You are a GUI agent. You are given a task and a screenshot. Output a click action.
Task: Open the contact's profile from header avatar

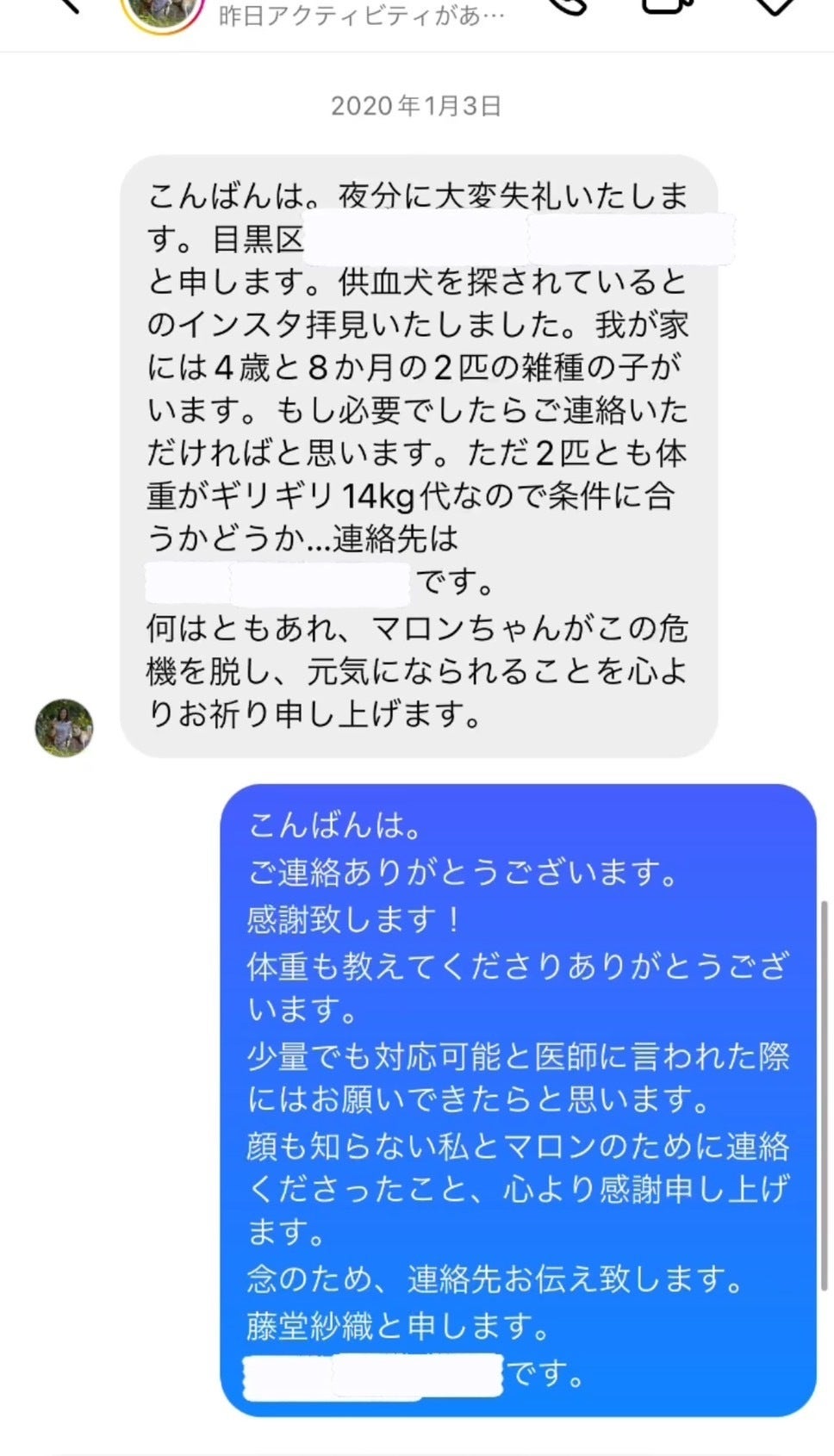point(164,9)
